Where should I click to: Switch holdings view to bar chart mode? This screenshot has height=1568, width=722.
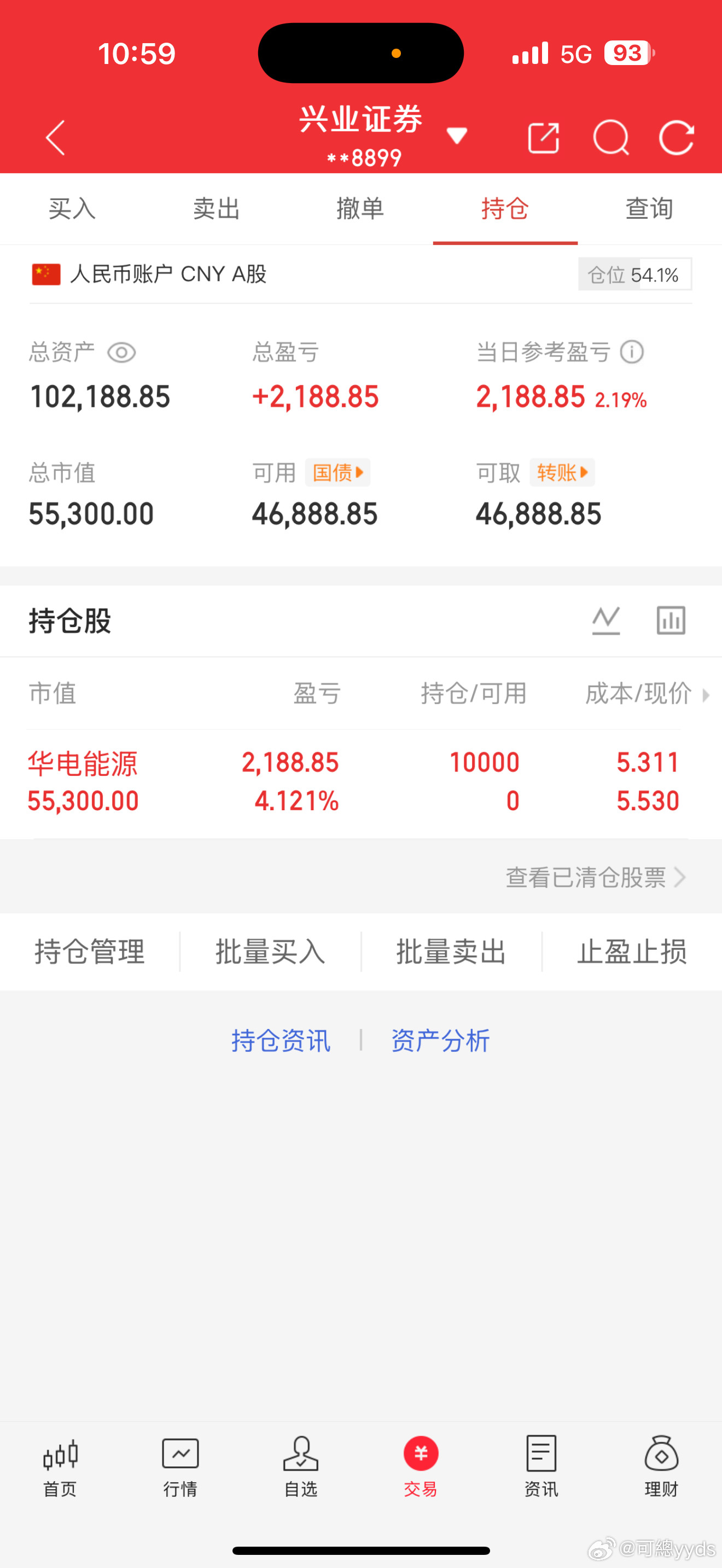point(670,621)
